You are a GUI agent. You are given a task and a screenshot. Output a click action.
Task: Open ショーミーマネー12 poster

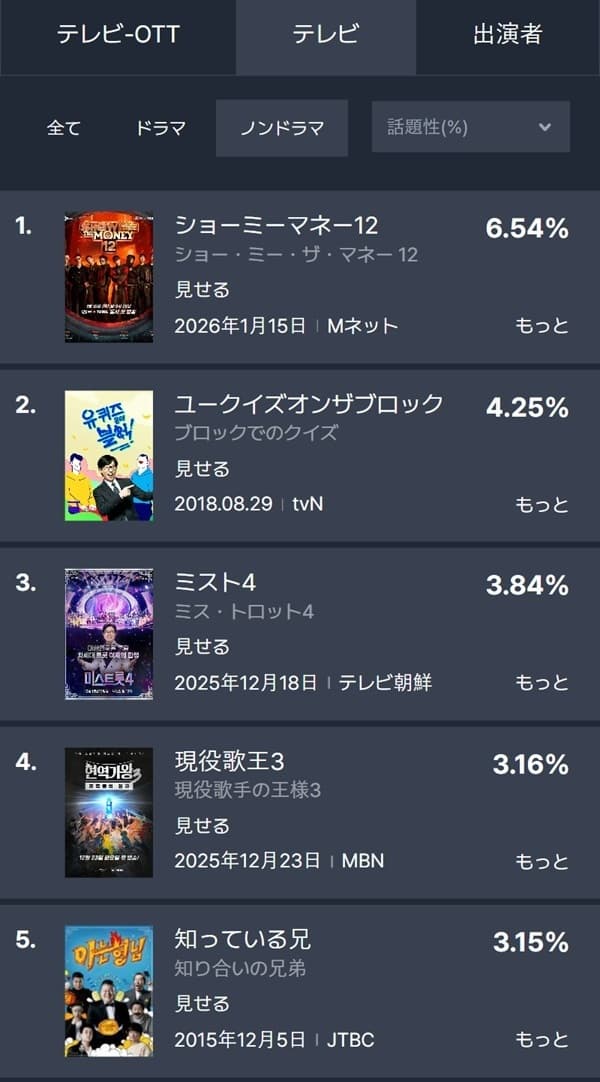coord(109,277)
